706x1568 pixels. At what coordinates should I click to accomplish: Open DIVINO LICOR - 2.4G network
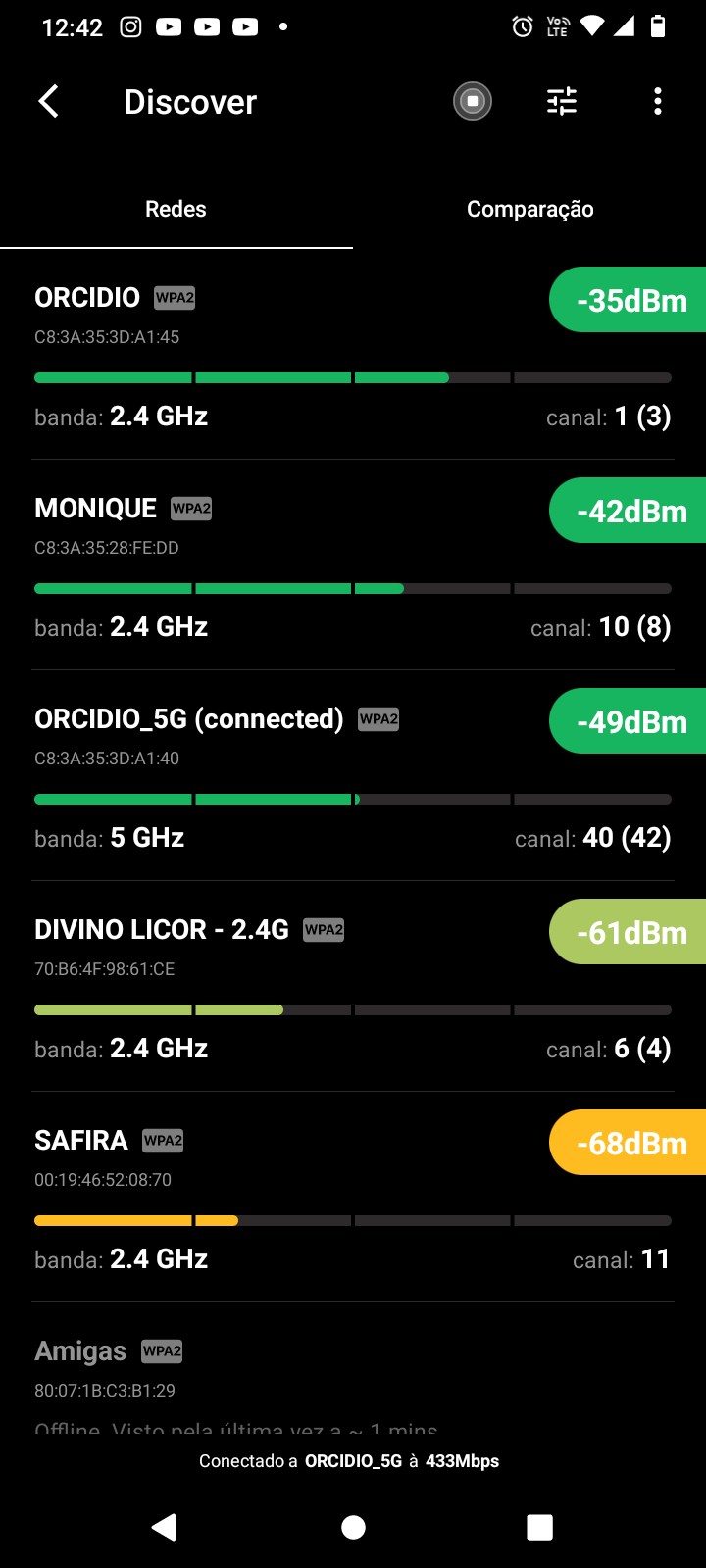(294, 990)
